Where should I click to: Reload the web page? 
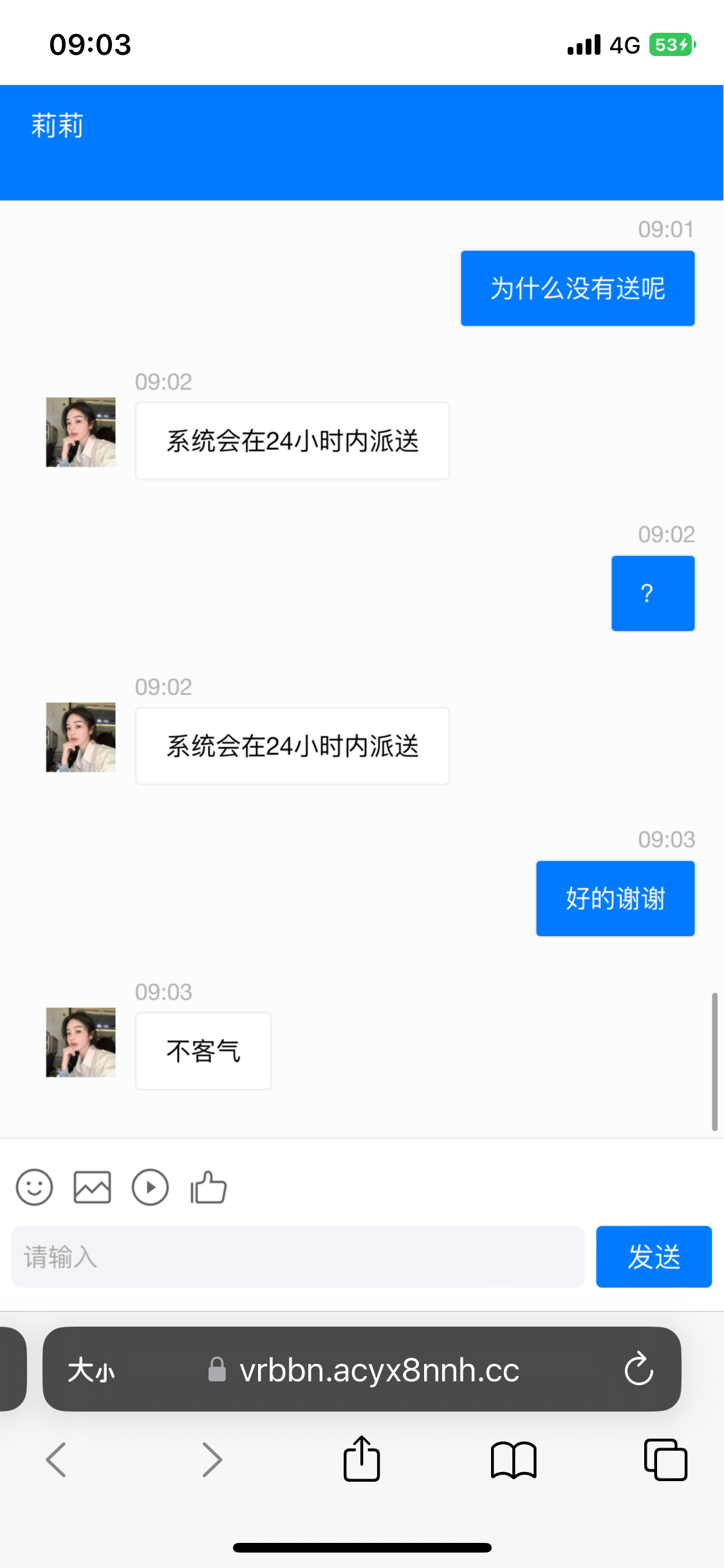click(x=638, y=1369)
